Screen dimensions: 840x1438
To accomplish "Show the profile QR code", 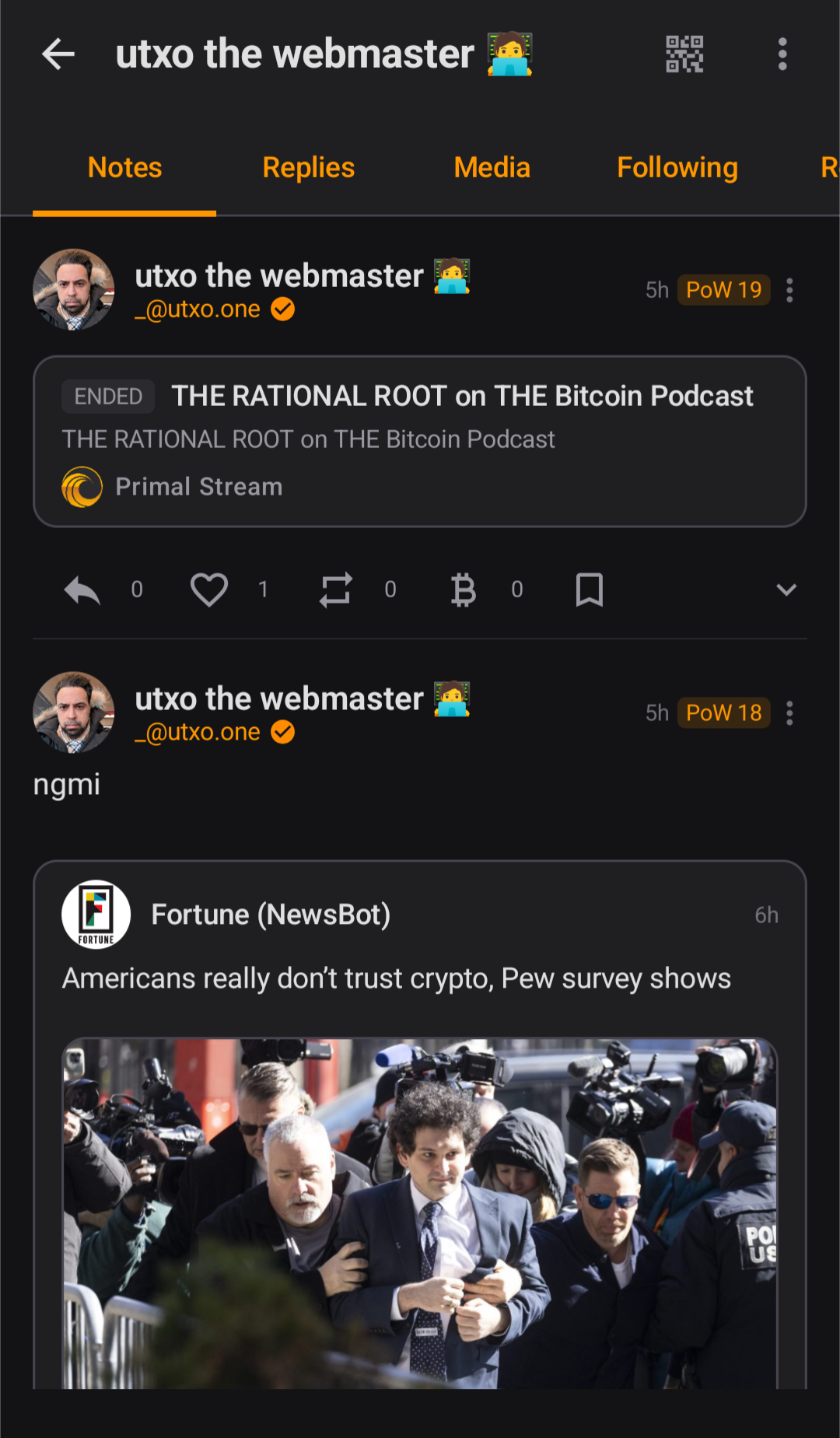I will tap(684, 54).
